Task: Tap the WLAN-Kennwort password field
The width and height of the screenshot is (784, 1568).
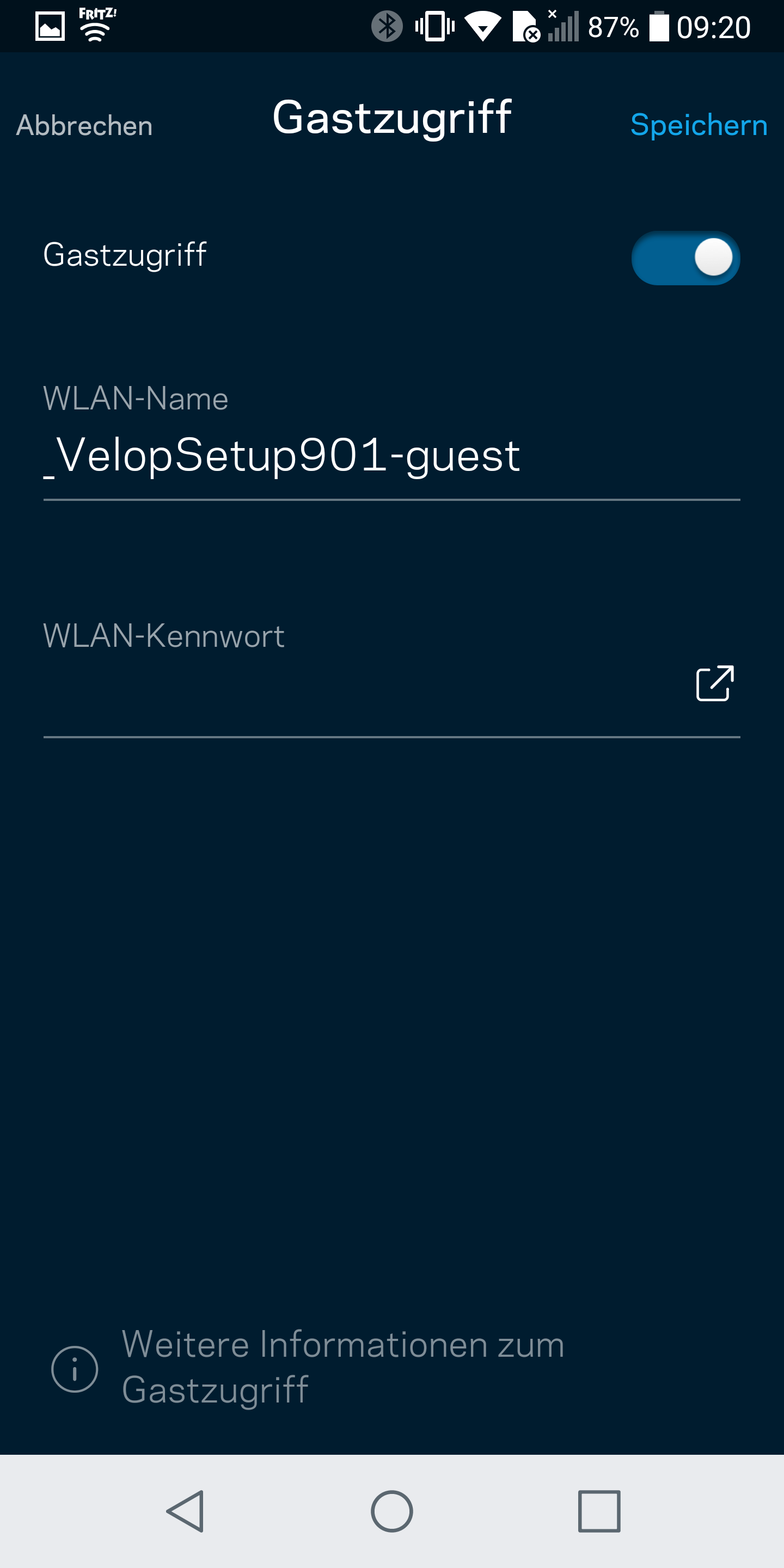Action: pyautogui.click(x=353, y=688)
